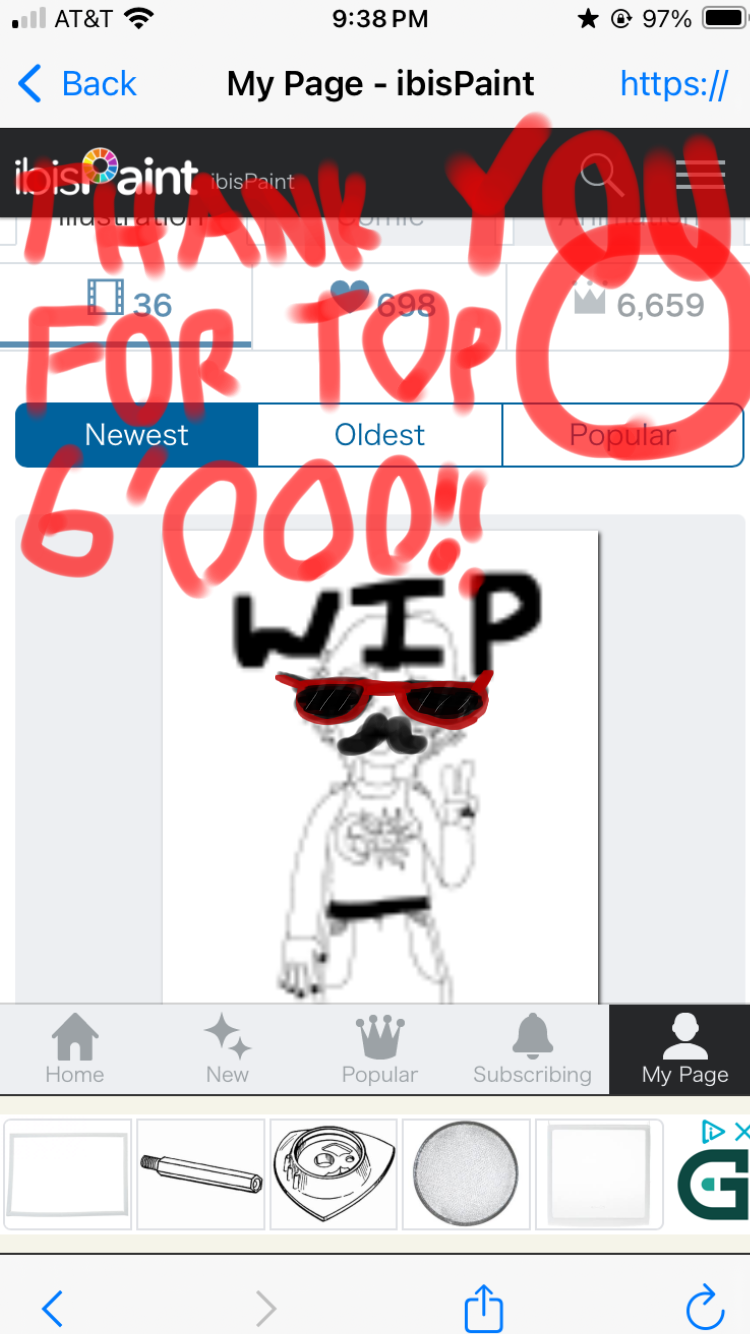The width and height of the screenshot is (750, 1334).
Task: Sort artworks by Newest
Action: pos(137,435)
